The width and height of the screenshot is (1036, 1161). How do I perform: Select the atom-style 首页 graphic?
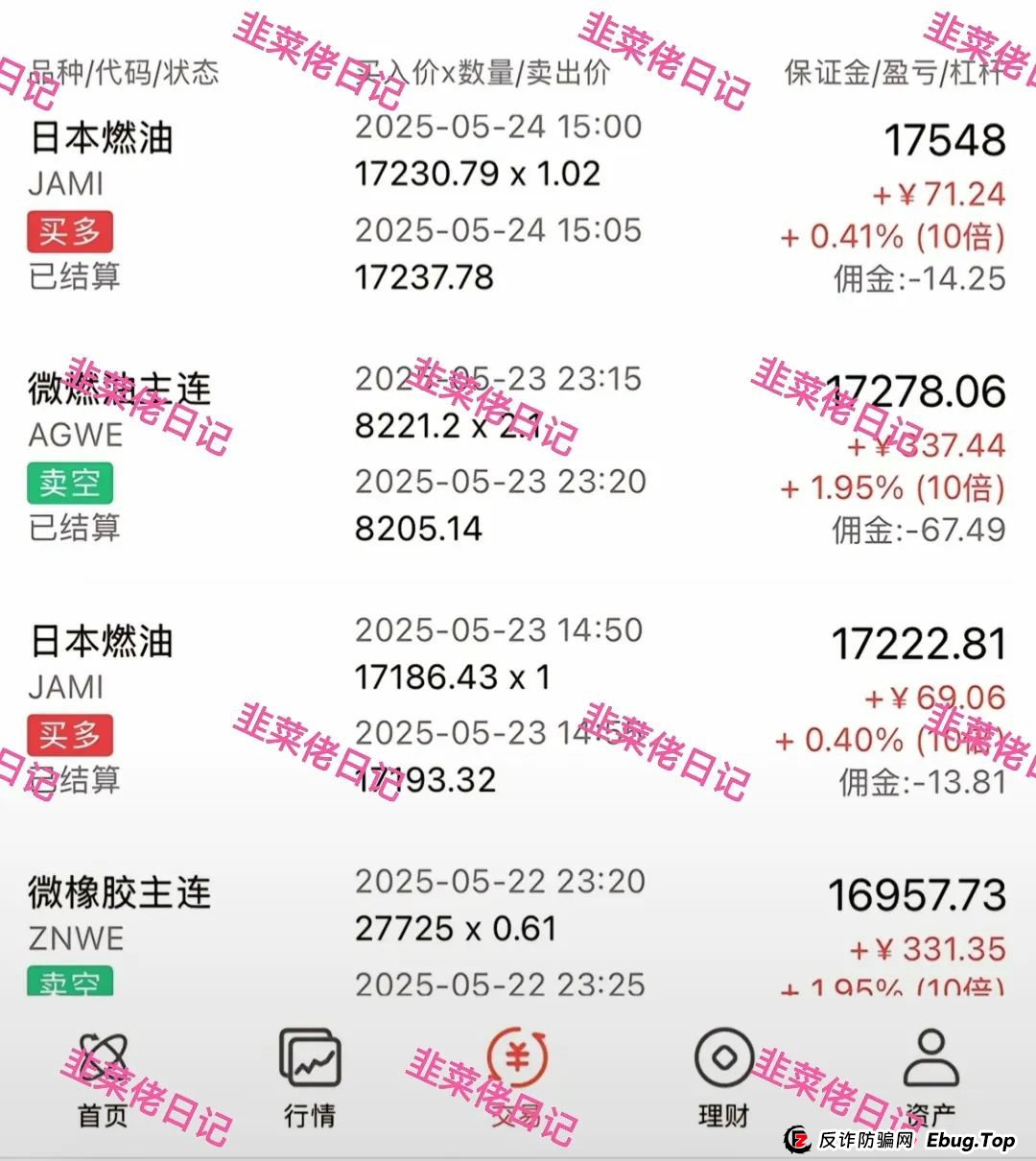coord(101,1060)
